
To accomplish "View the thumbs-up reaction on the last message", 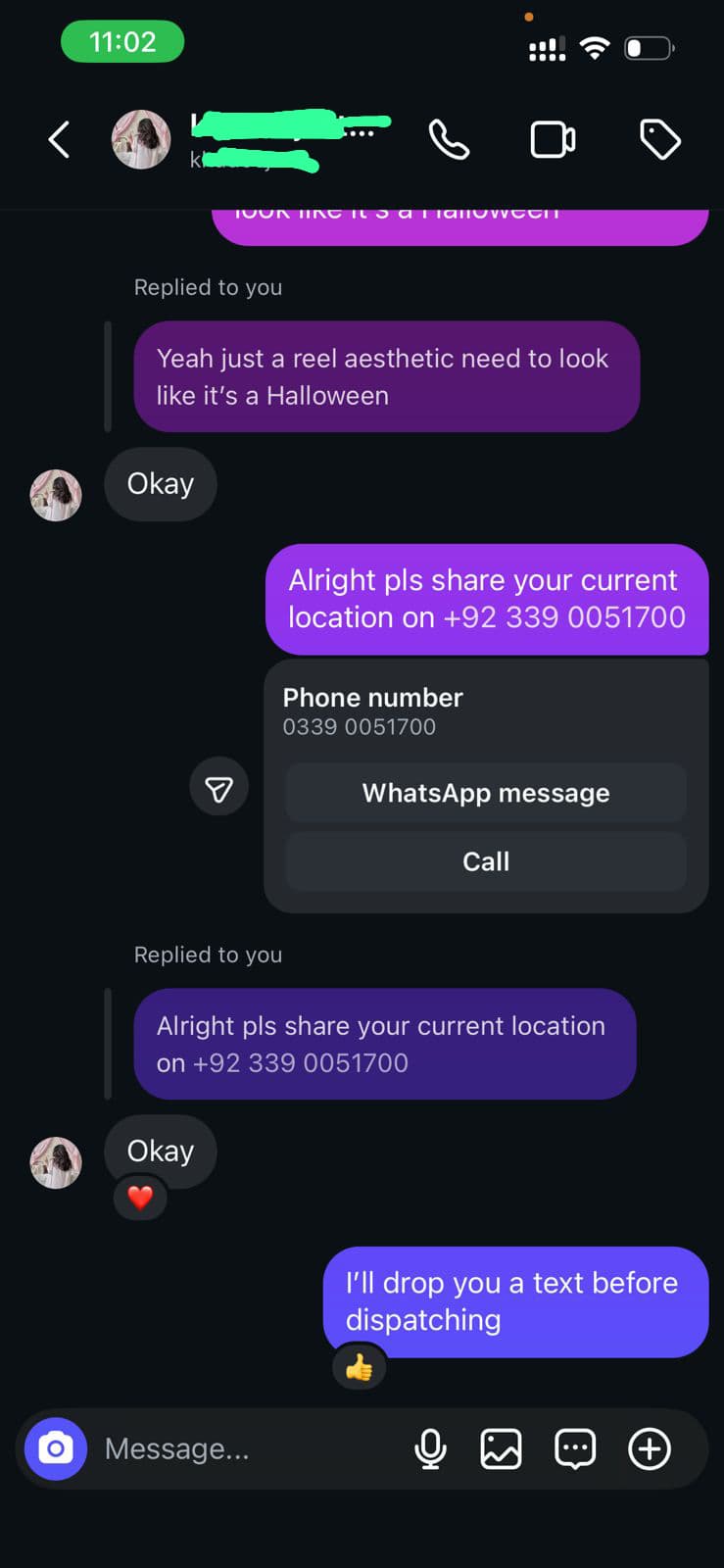I will (360, 1367).
